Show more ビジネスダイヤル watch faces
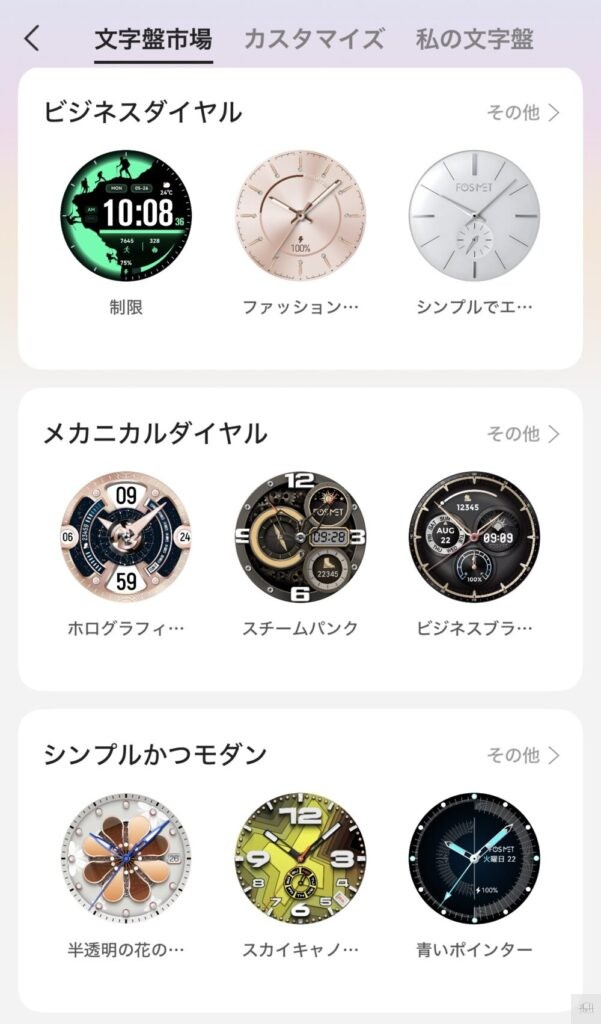 (x=523, y=112)
